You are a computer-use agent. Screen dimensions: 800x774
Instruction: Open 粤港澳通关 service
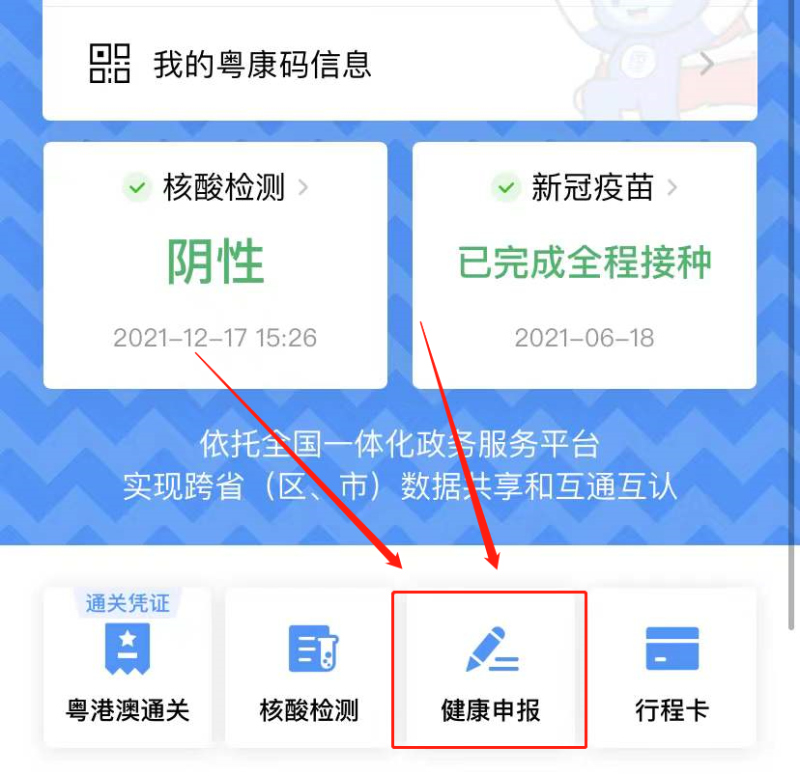click(128, 668)
